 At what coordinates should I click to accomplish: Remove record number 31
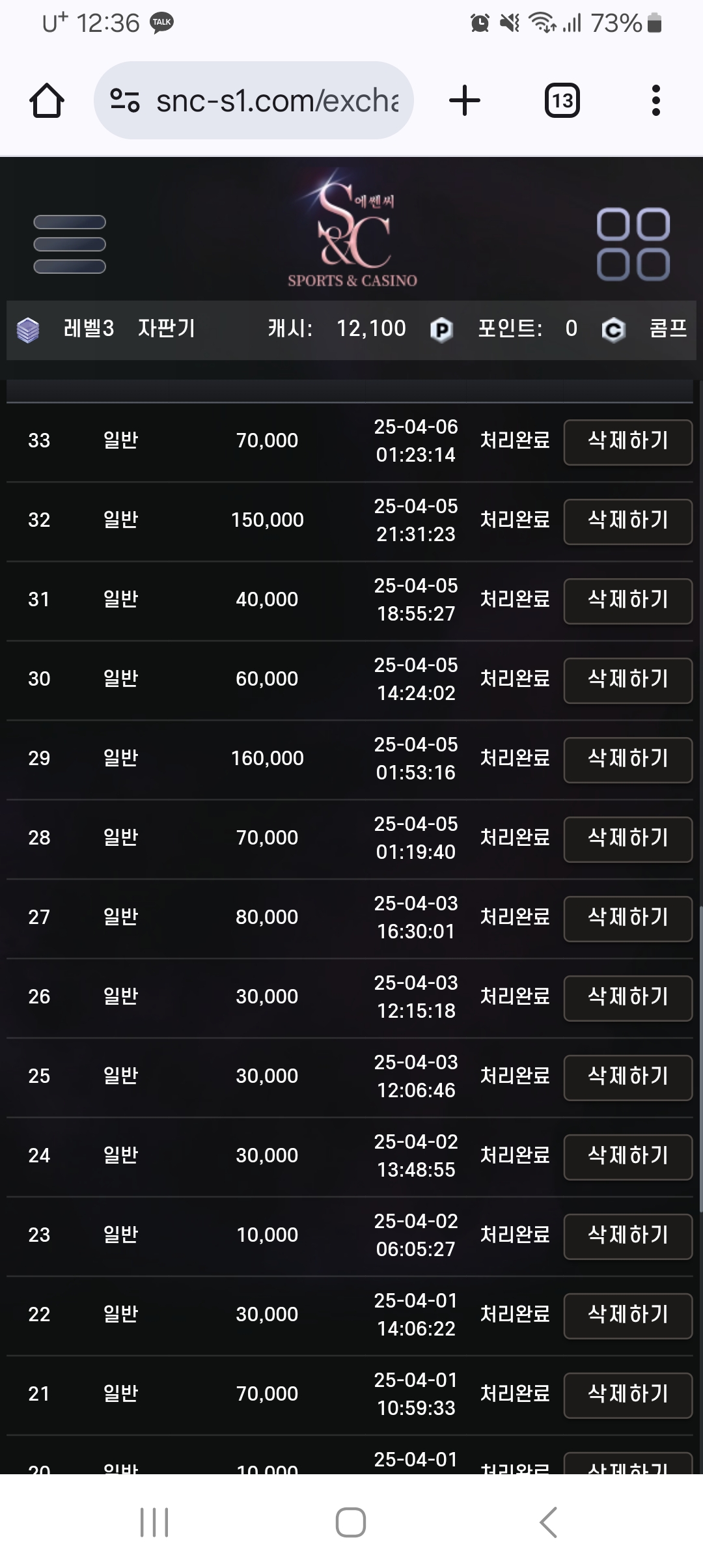click(x=628, y=601)
